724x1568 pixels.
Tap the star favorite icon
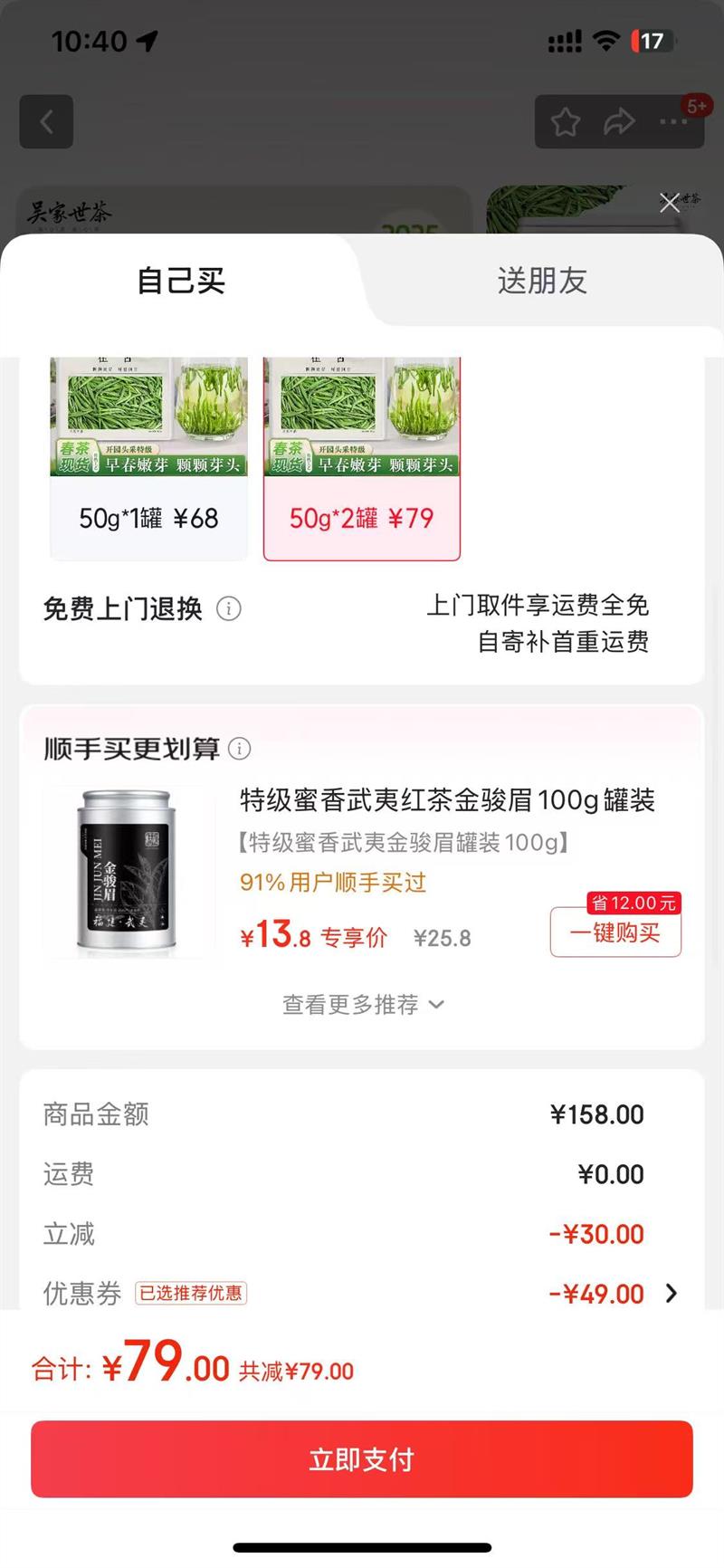pos(567,120)
